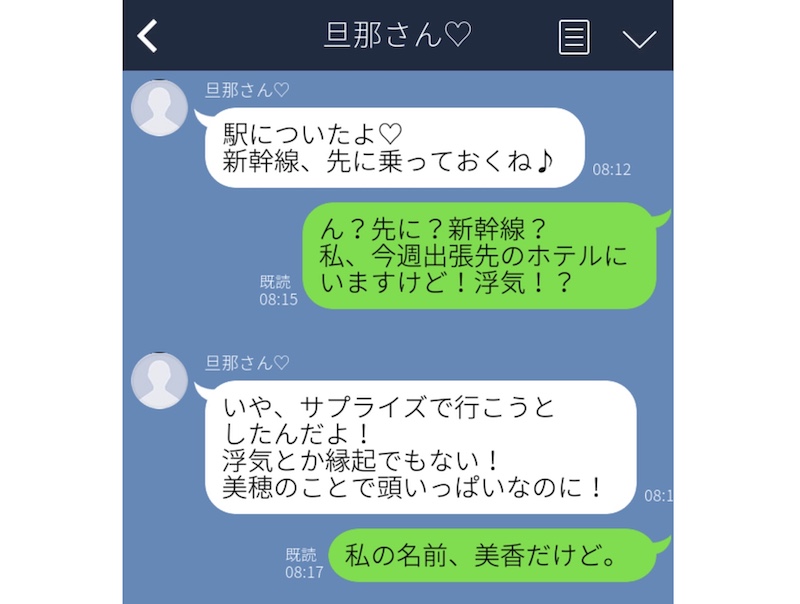
Task: Go back from the 旦那さん♡ chat
Action: click(x=148, y=36)
